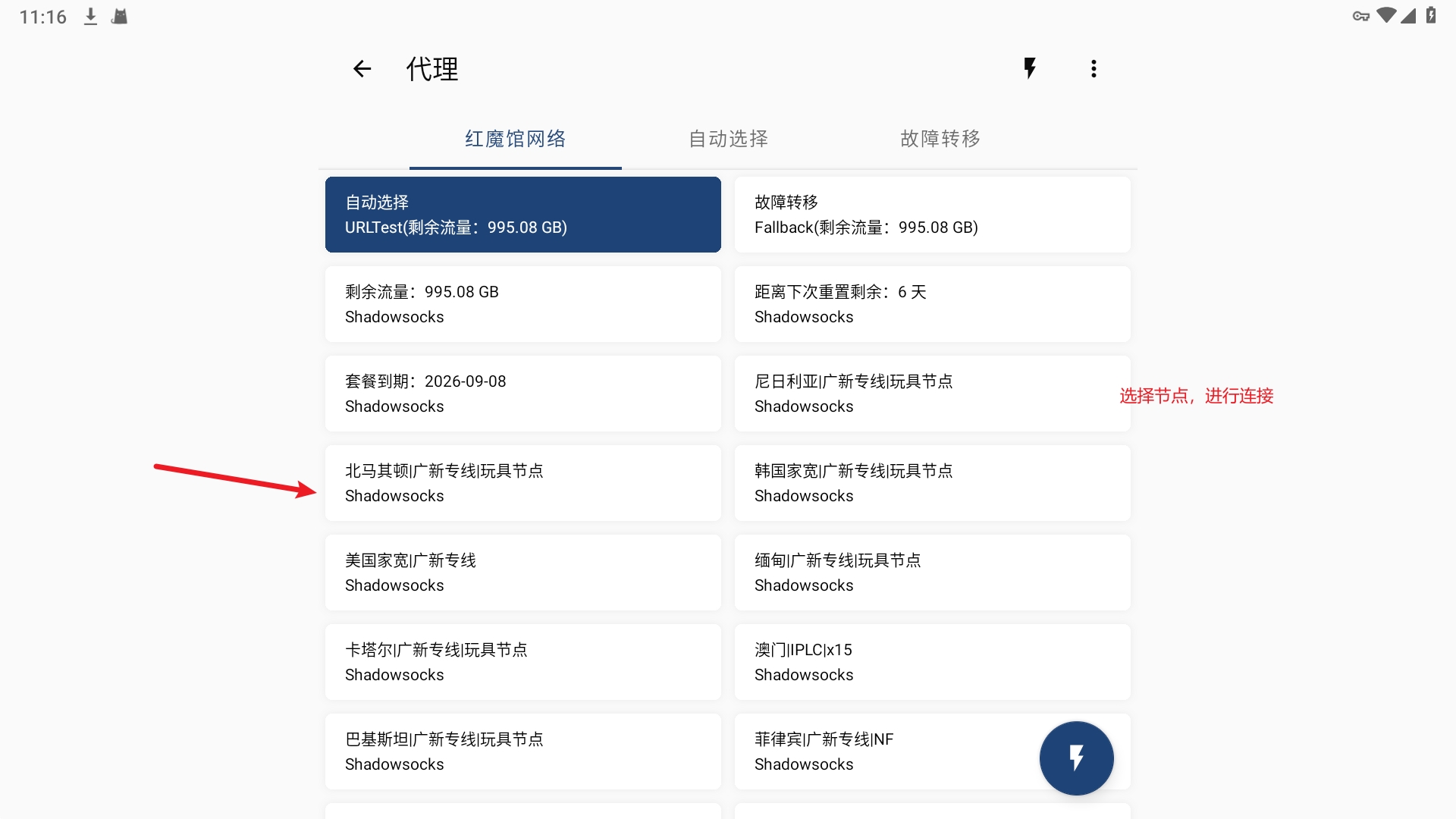Image resolution: width=1456 pixels, height=819 pixels.
Task: Tap the floating lightning button
Action: (x=1076, y=758)
